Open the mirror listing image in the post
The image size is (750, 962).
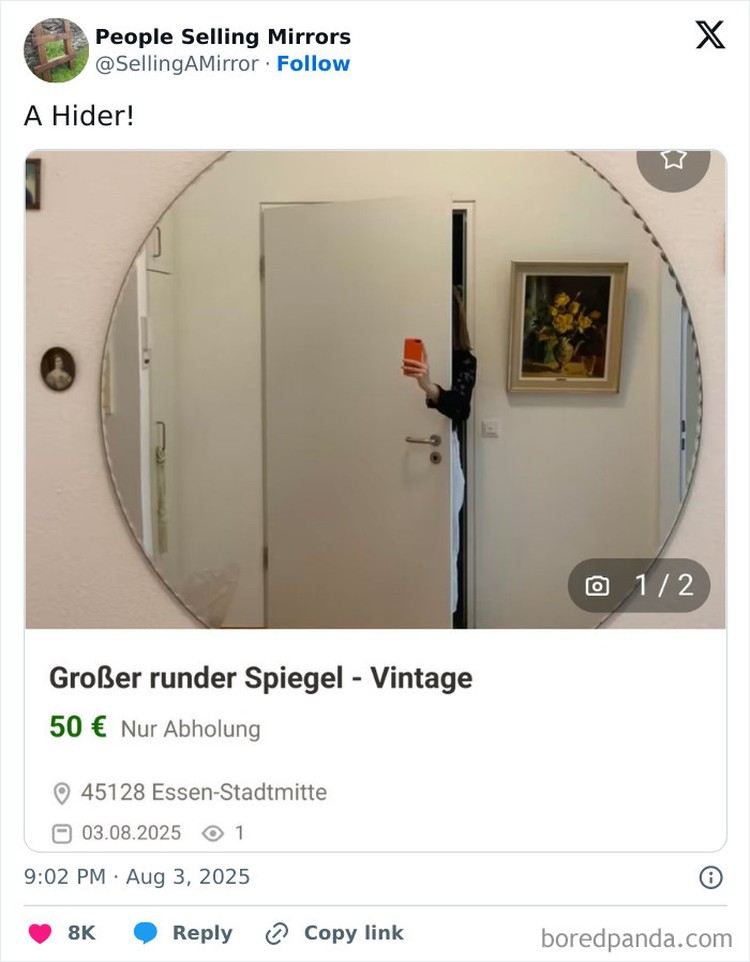pos(375,390)
